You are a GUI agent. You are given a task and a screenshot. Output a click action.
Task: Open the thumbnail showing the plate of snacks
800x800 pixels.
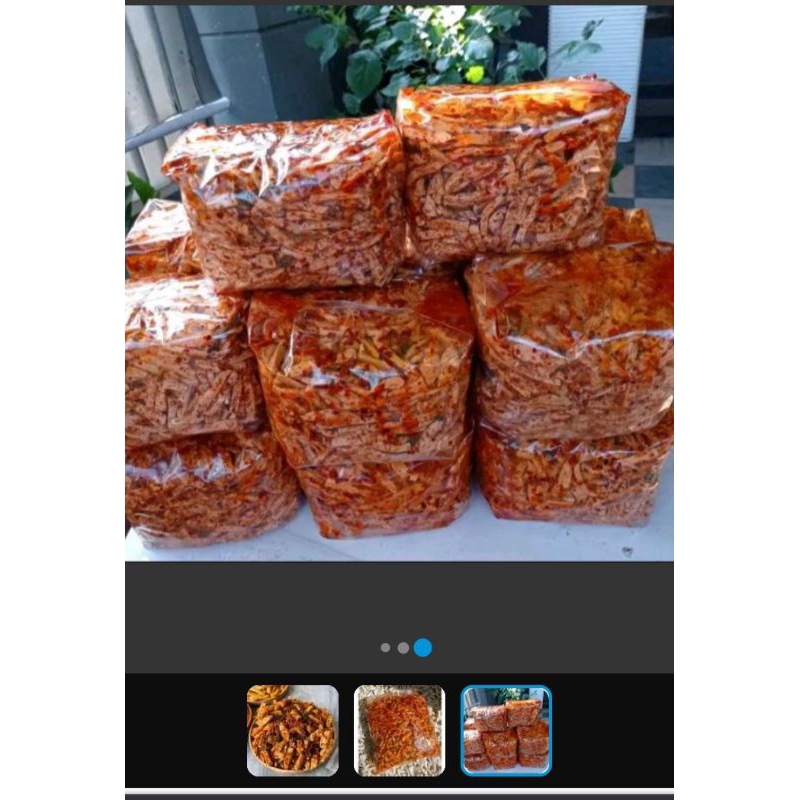pos(293,730)
